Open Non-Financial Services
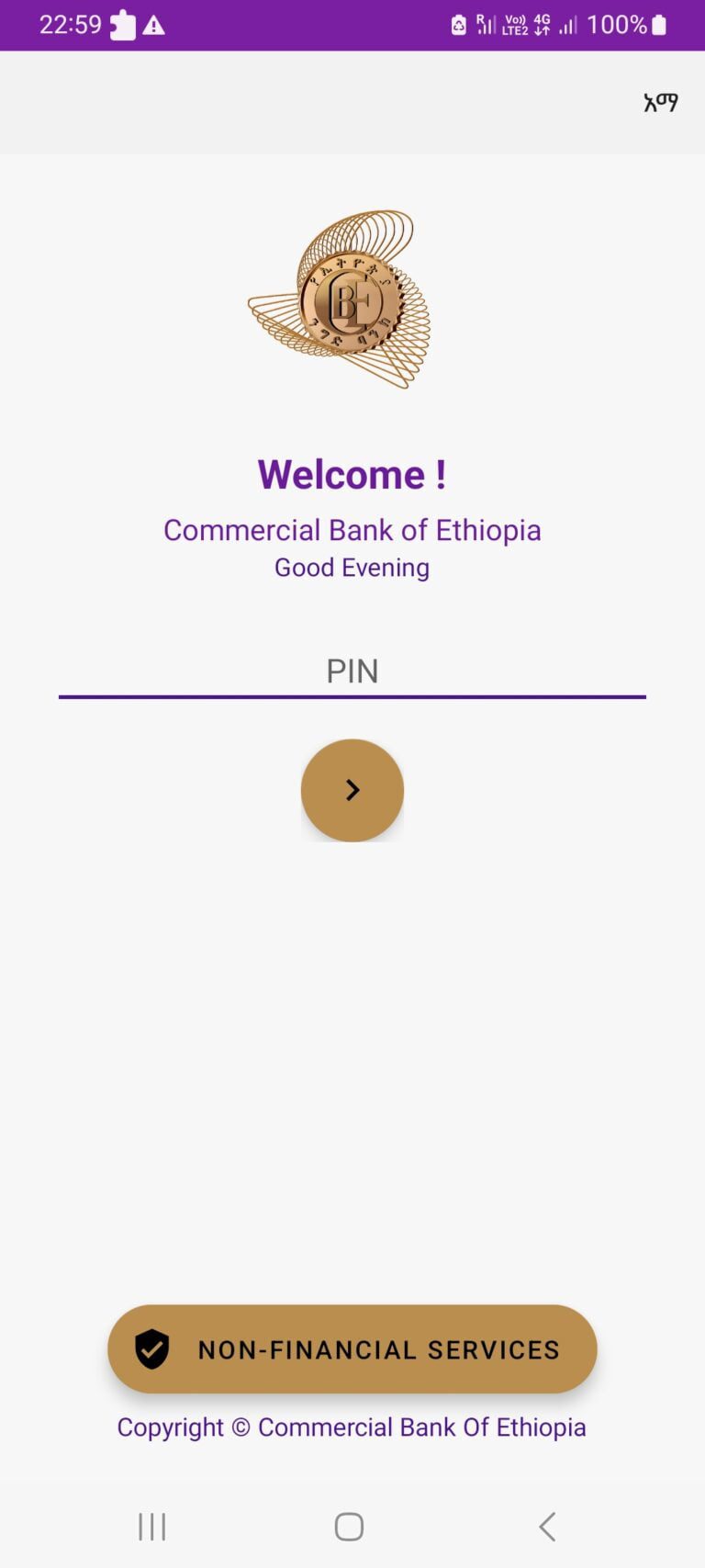Screen dimensions: 705x1568 (352, 1348)
